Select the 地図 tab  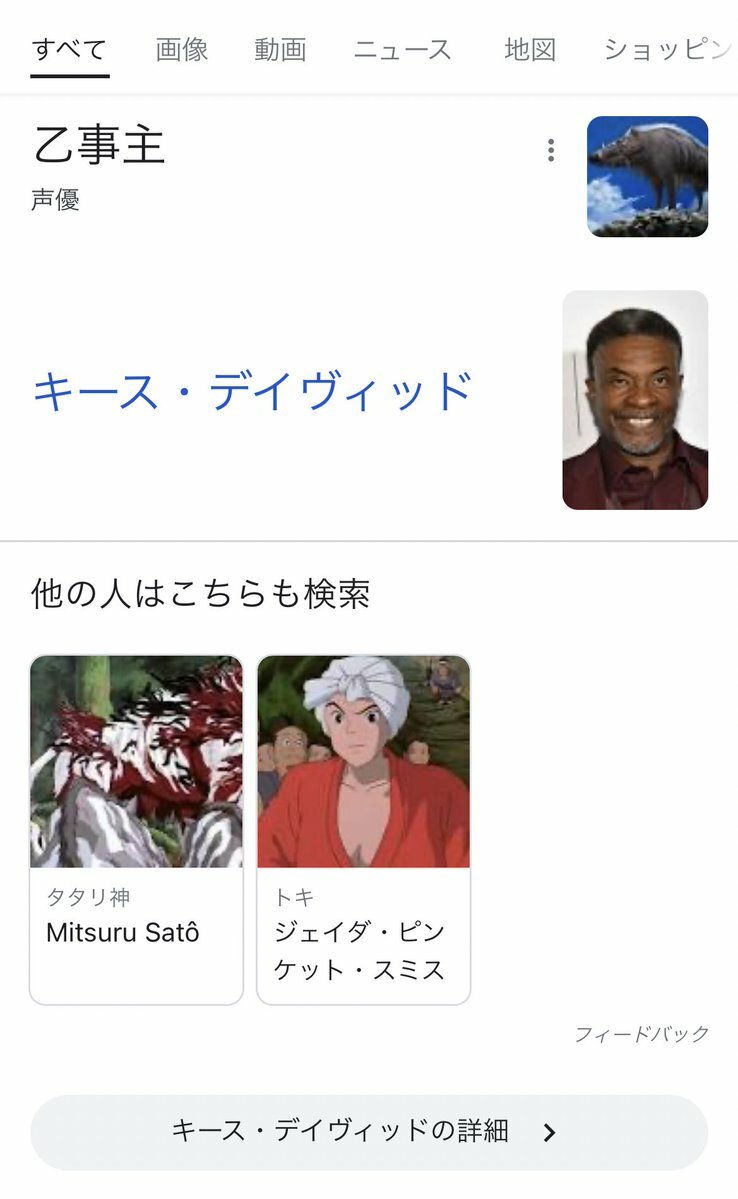(x=529, y=49)
